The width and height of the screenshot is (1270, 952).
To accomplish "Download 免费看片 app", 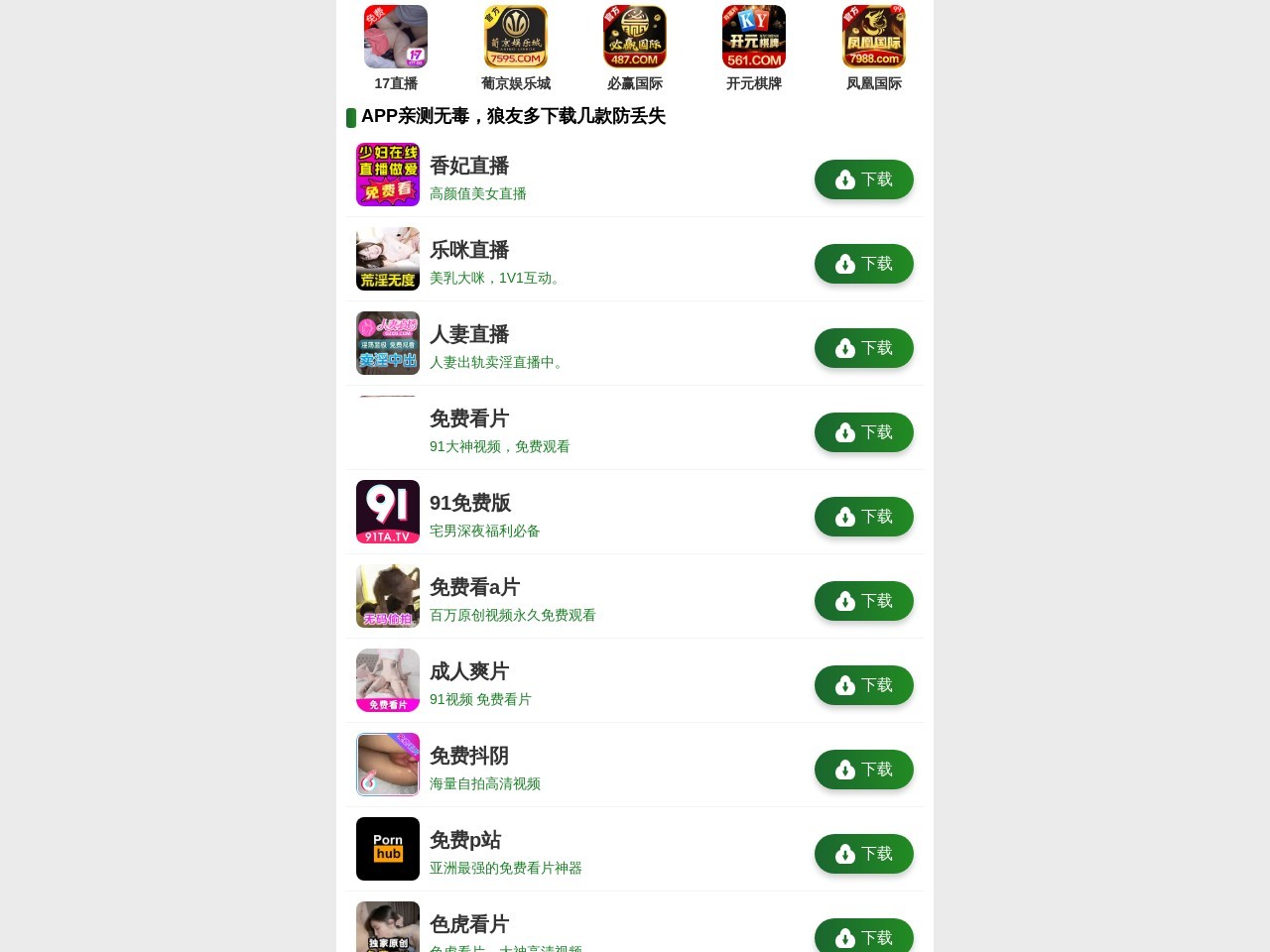I will [x=863, y=432].
